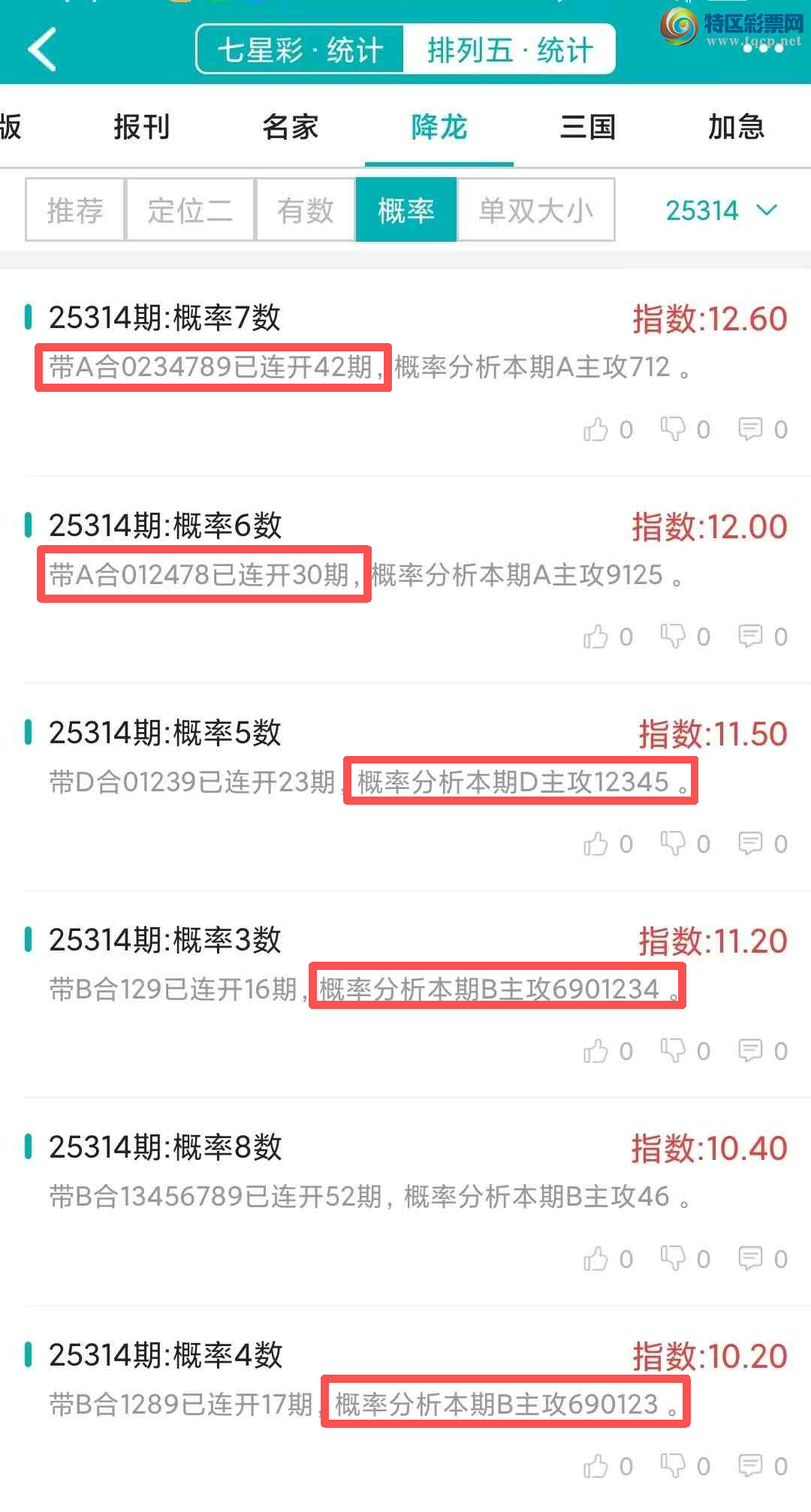Choose the 有数 filter
This screenshot has height=1512, width=811.
(x=305, y=210)
